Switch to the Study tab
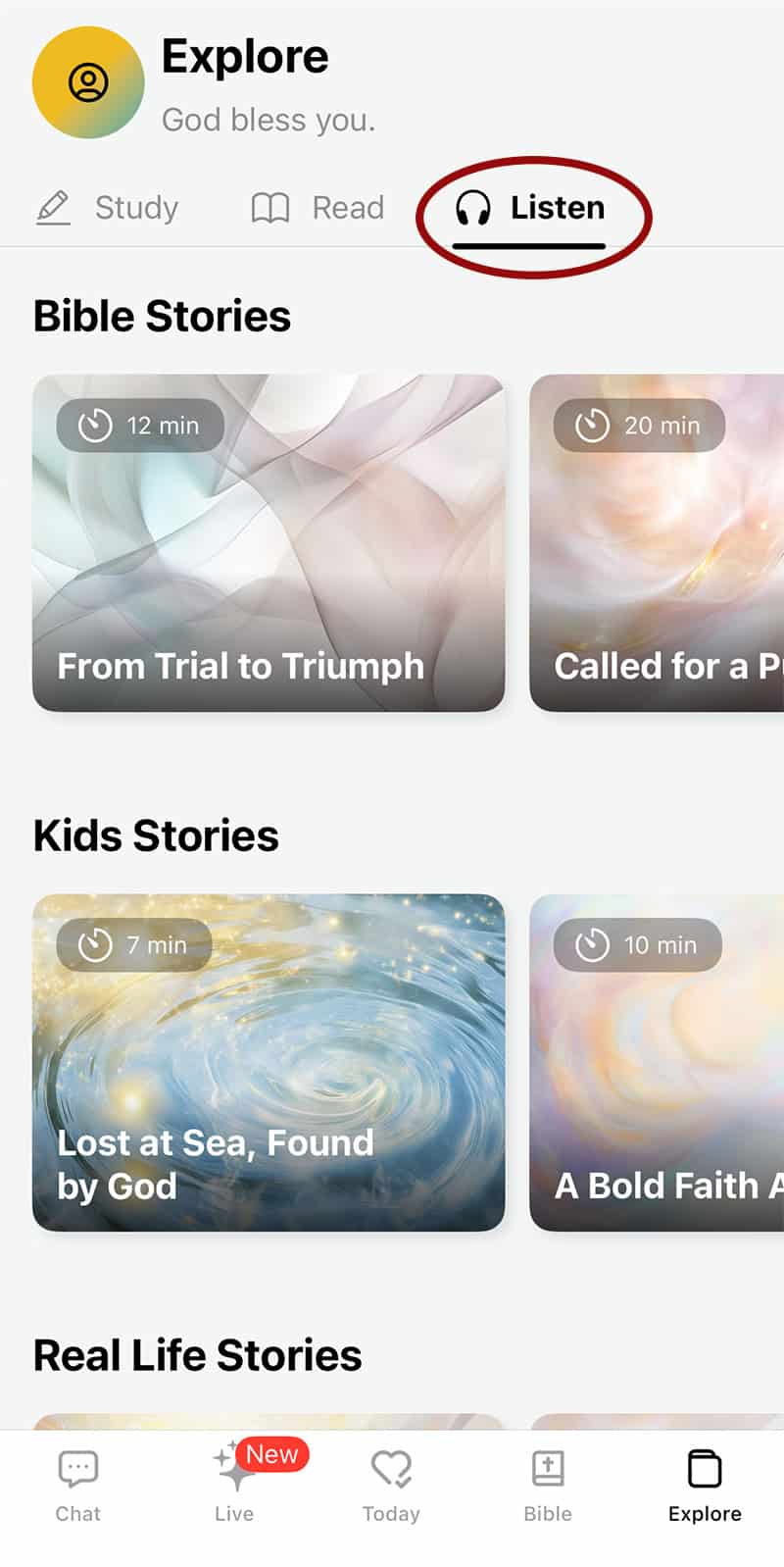The width and height of the screenshot is (784, 1567). click(x=108, y=208)
